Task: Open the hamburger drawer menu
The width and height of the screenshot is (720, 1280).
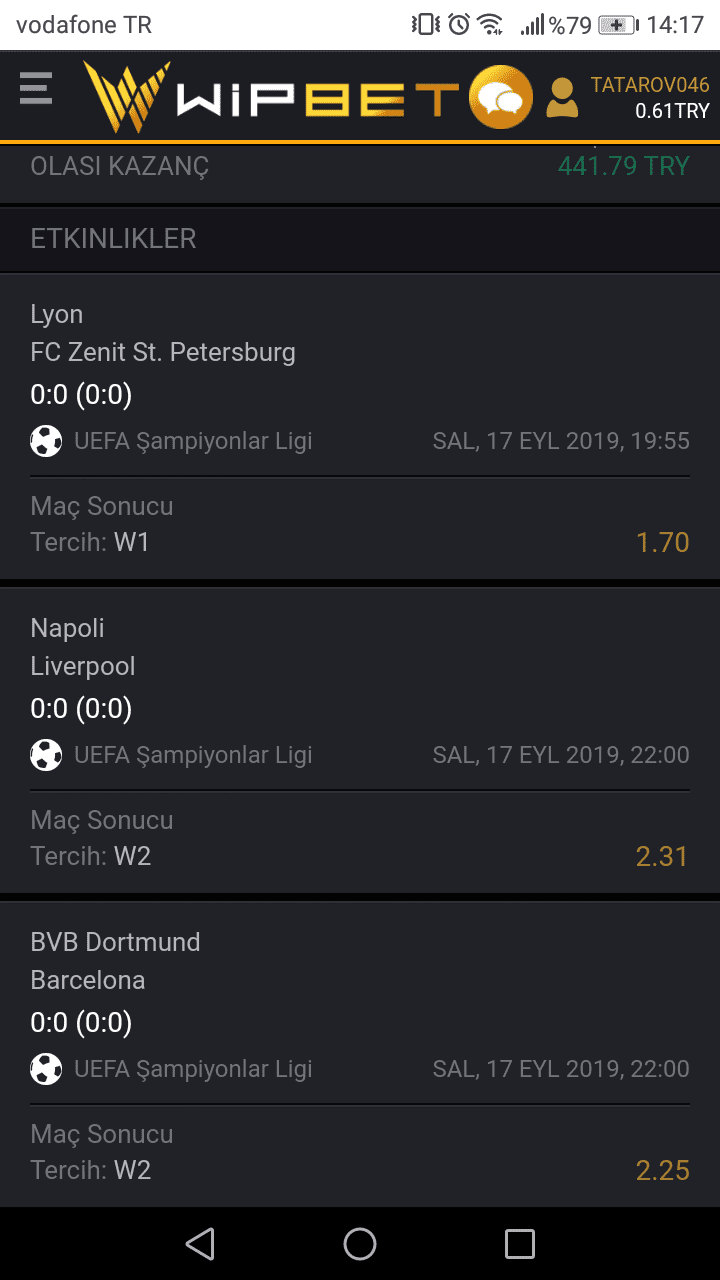Action: (x=35, y=89)
